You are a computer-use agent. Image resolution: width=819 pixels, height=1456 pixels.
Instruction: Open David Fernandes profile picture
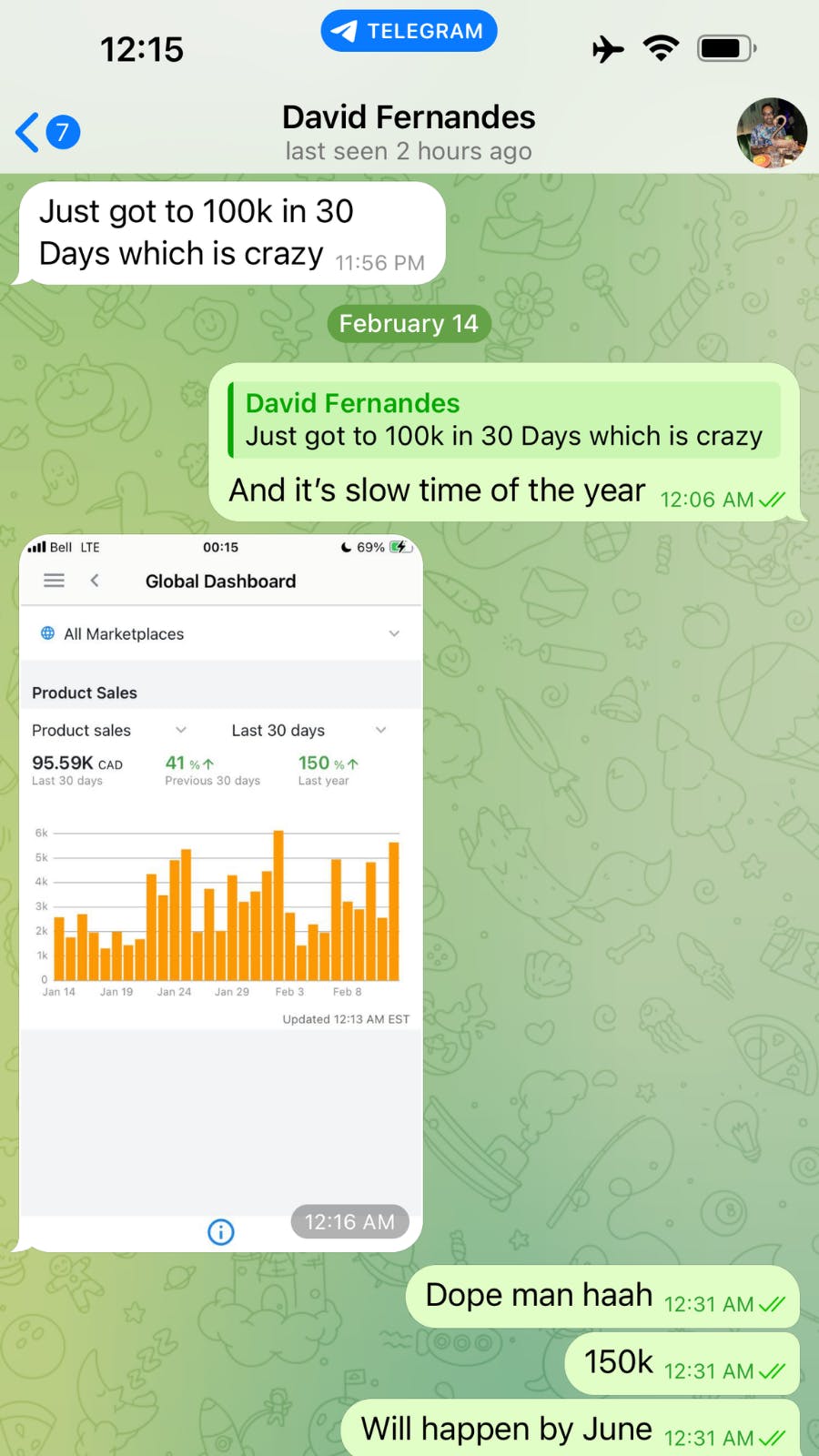(x=771, y=133)
